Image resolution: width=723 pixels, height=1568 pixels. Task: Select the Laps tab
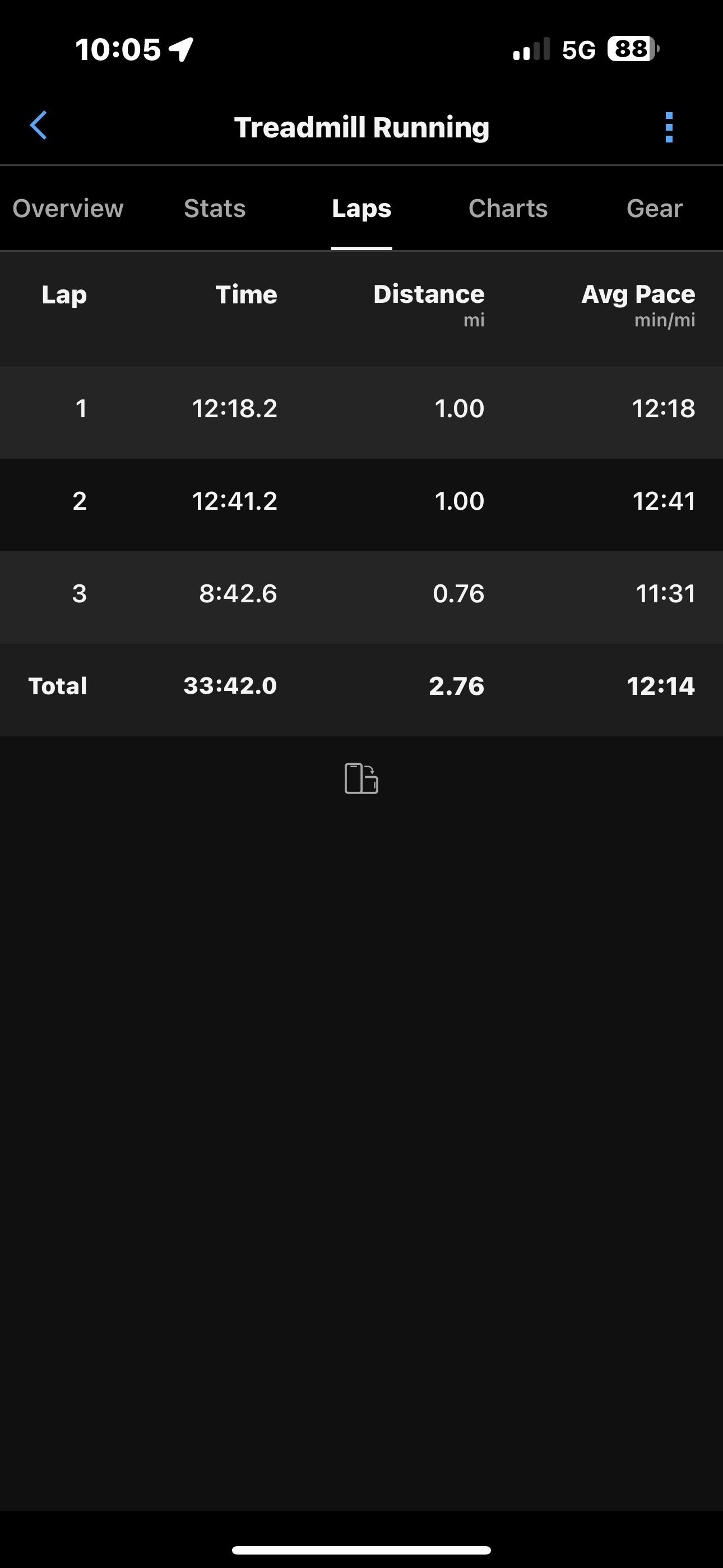pyautogui.click(x=361, y=208)
